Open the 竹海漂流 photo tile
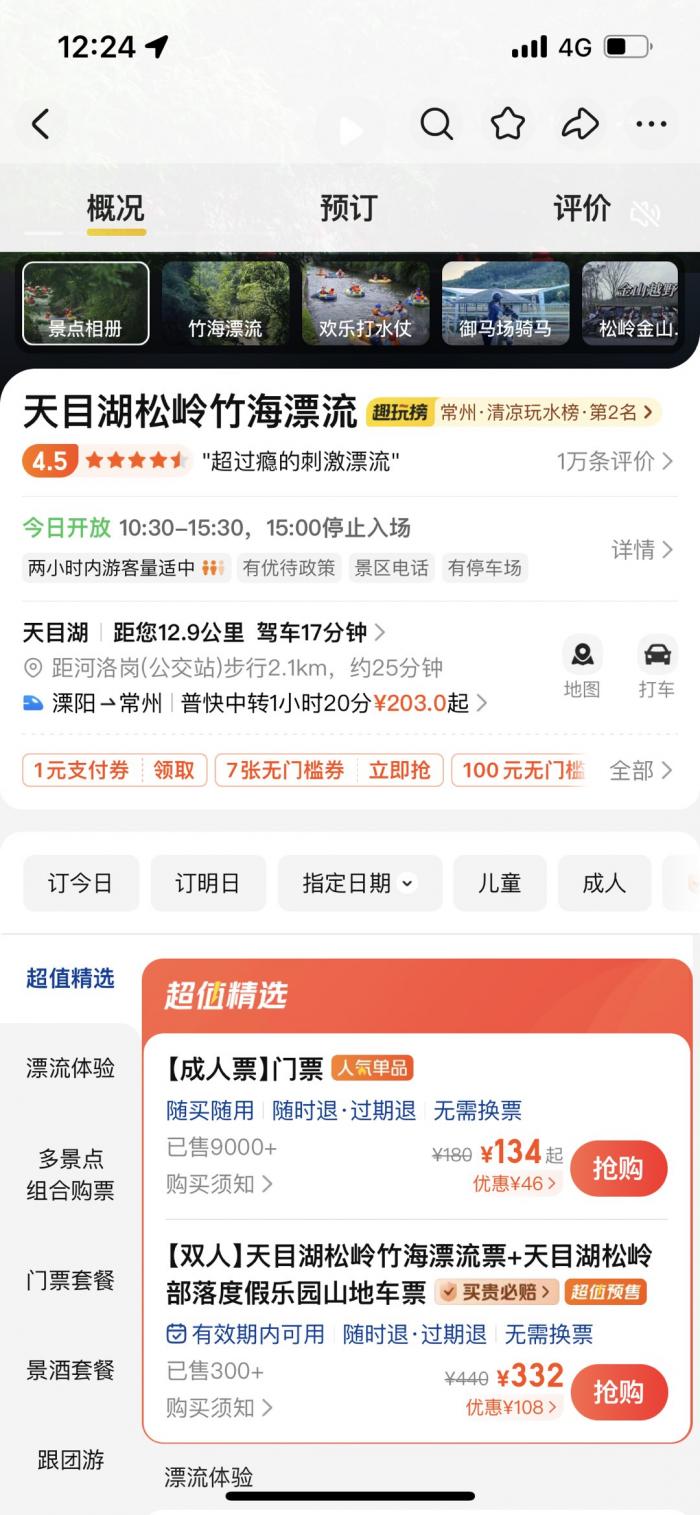Screen dimensions: 700x1515 click(226, 303)
